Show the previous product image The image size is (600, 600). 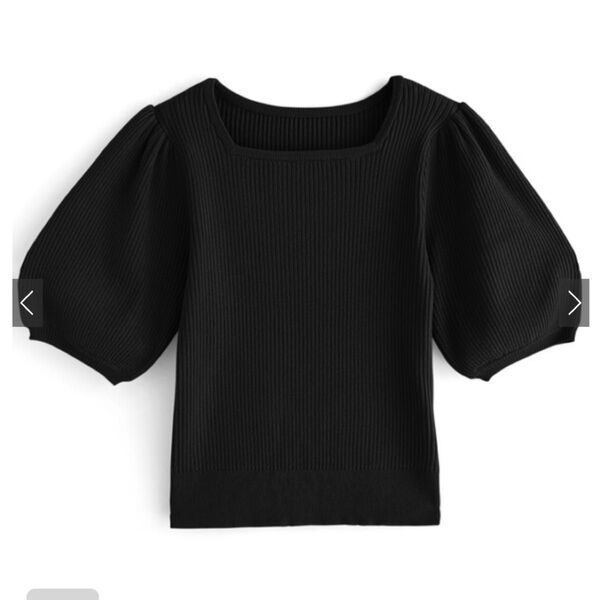coord(27,303)
